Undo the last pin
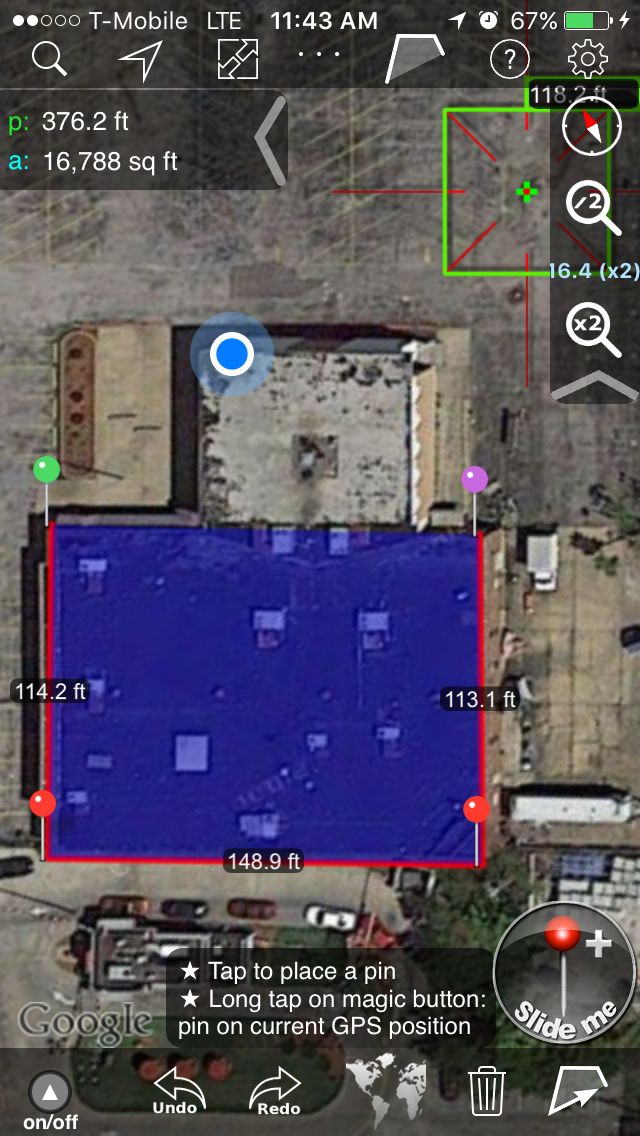The image size is (640, 1136). pos(177,1091)
